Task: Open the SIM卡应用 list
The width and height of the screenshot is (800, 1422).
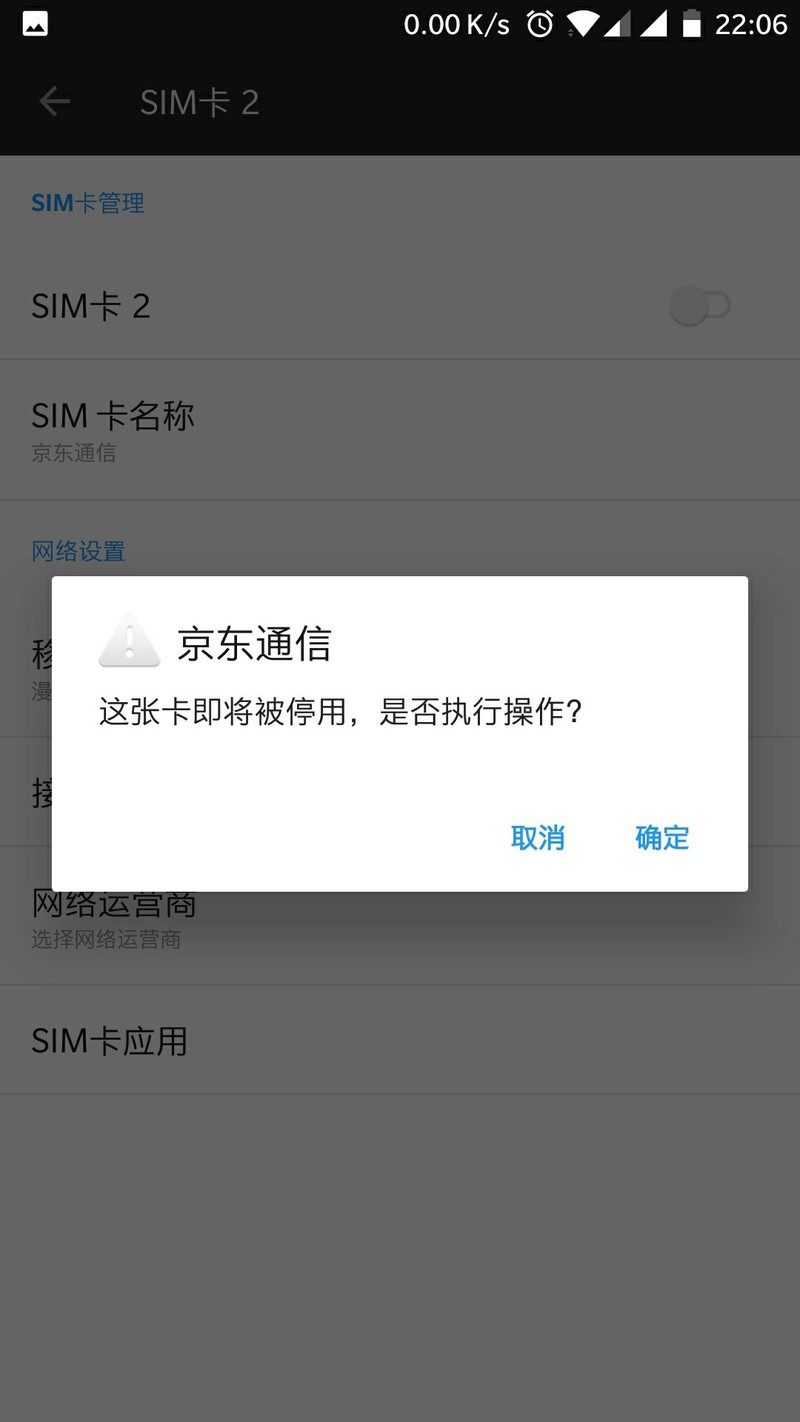Action: coord(110,1040)
